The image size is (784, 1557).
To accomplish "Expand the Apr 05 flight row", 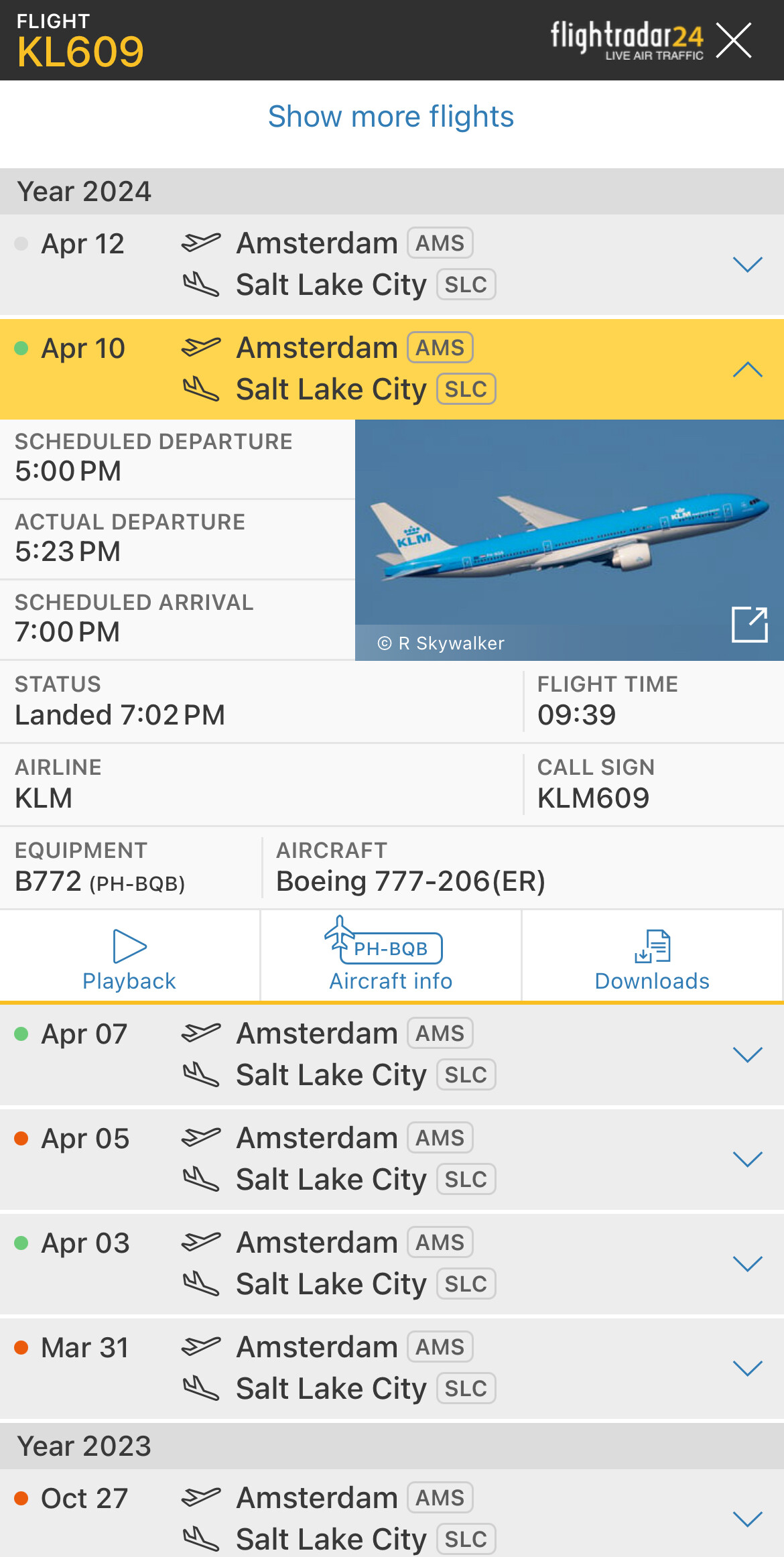I will coord(747,1159).
